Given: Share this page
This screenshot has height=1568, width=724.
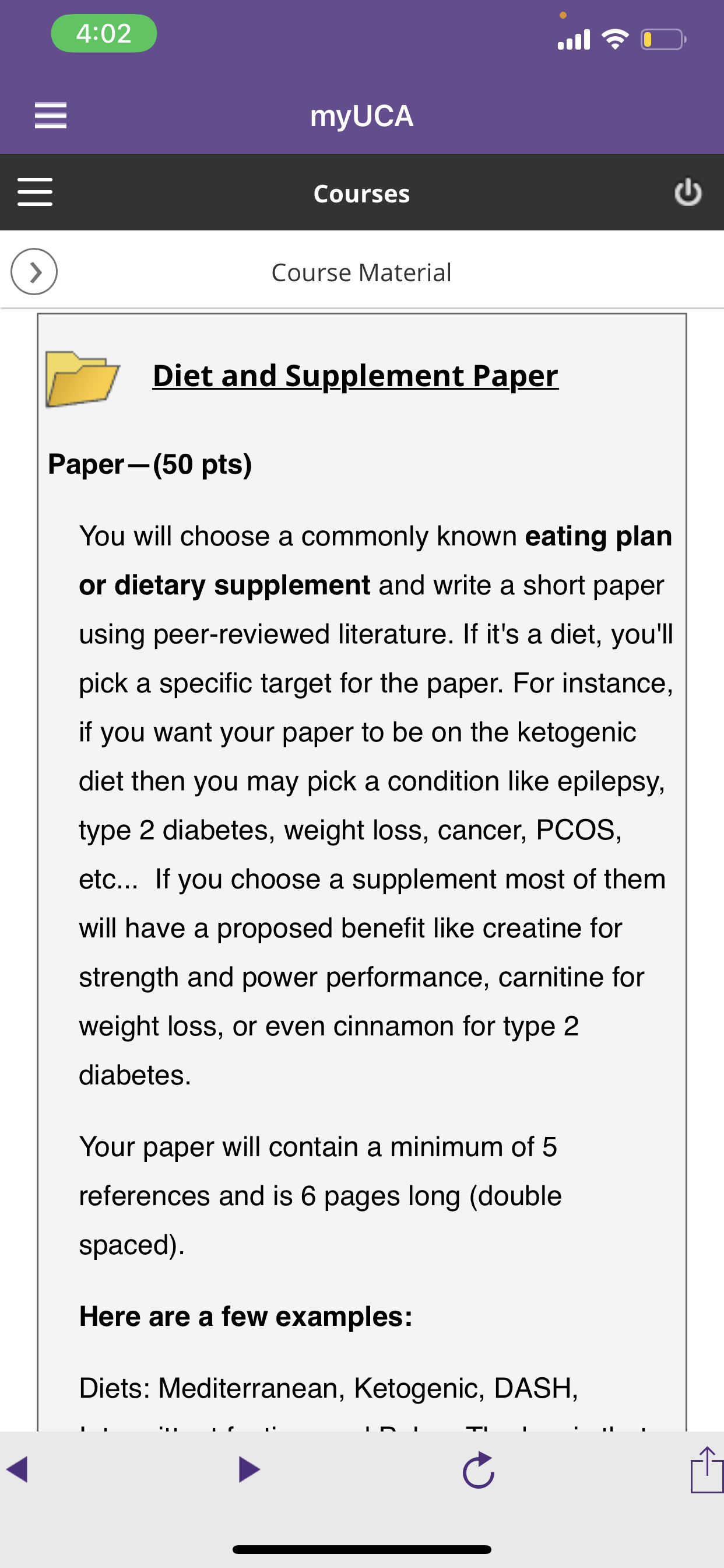Looking at the screenshot, I should [x=707, y=1469].
